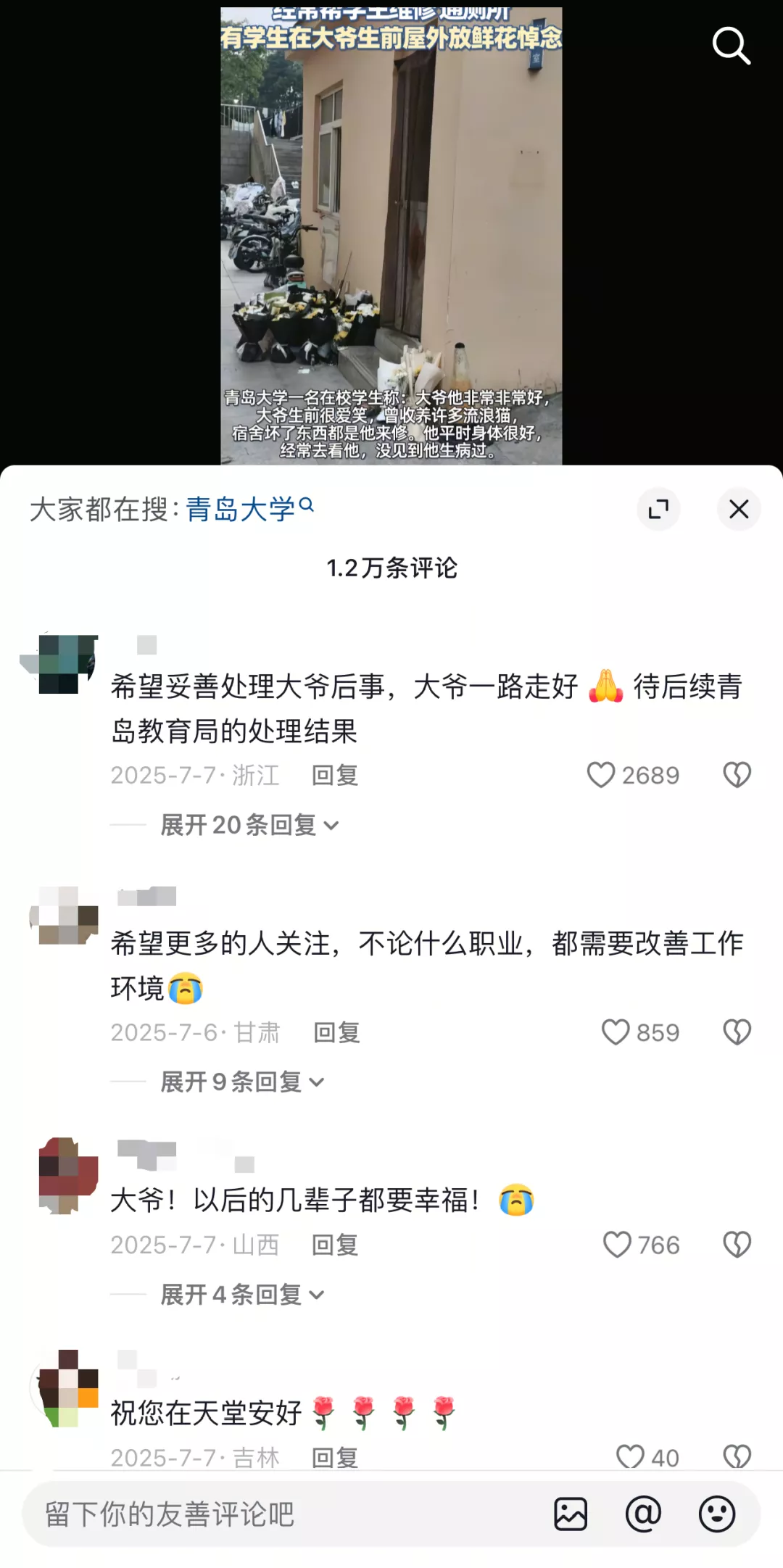Open the emoji picker
This screenshot has width=783, height=1568.
pos(717,1514)
